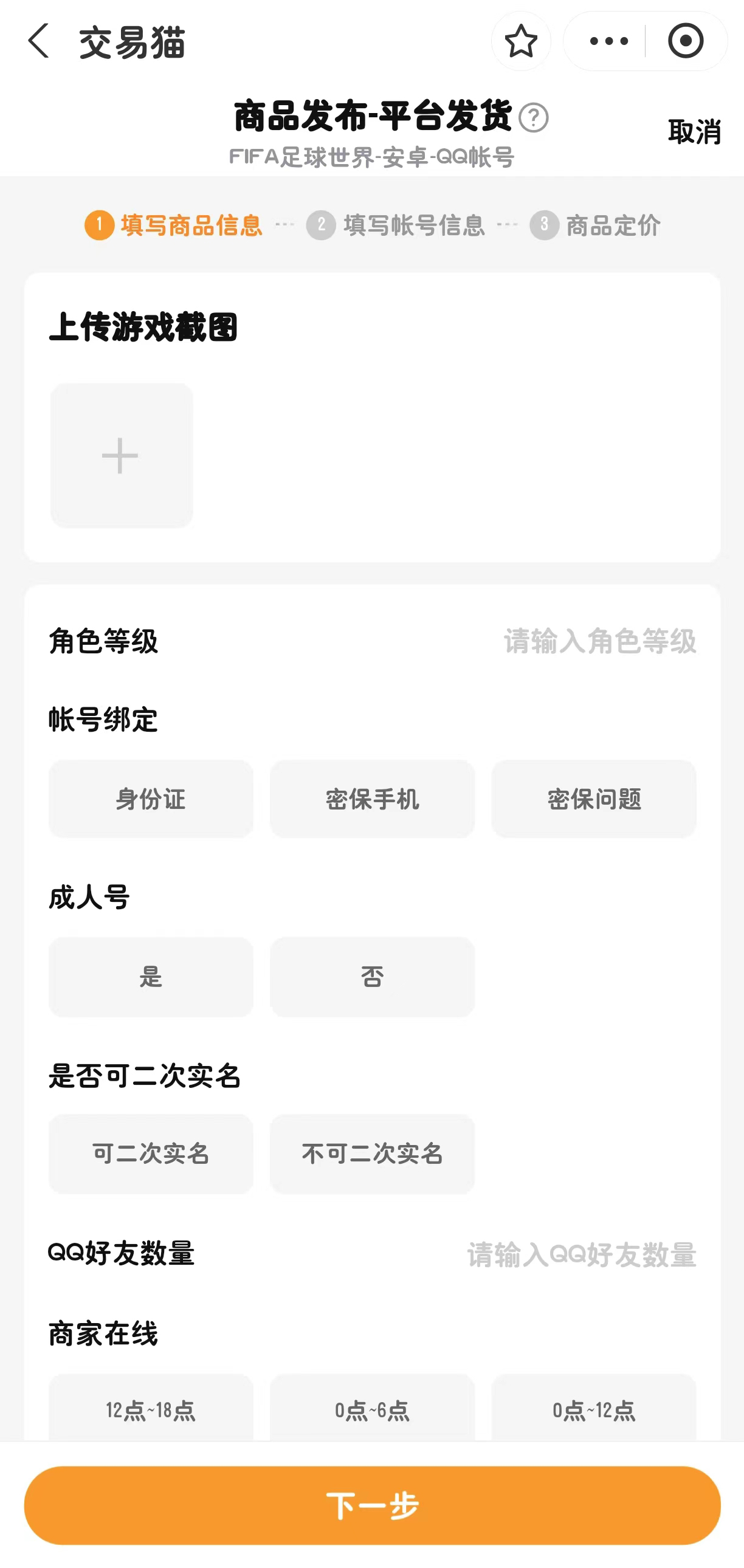Choose 不可二次实名 option
Image resolution: width=744 pixels, height=1568 pixels.
point(372,1154)
